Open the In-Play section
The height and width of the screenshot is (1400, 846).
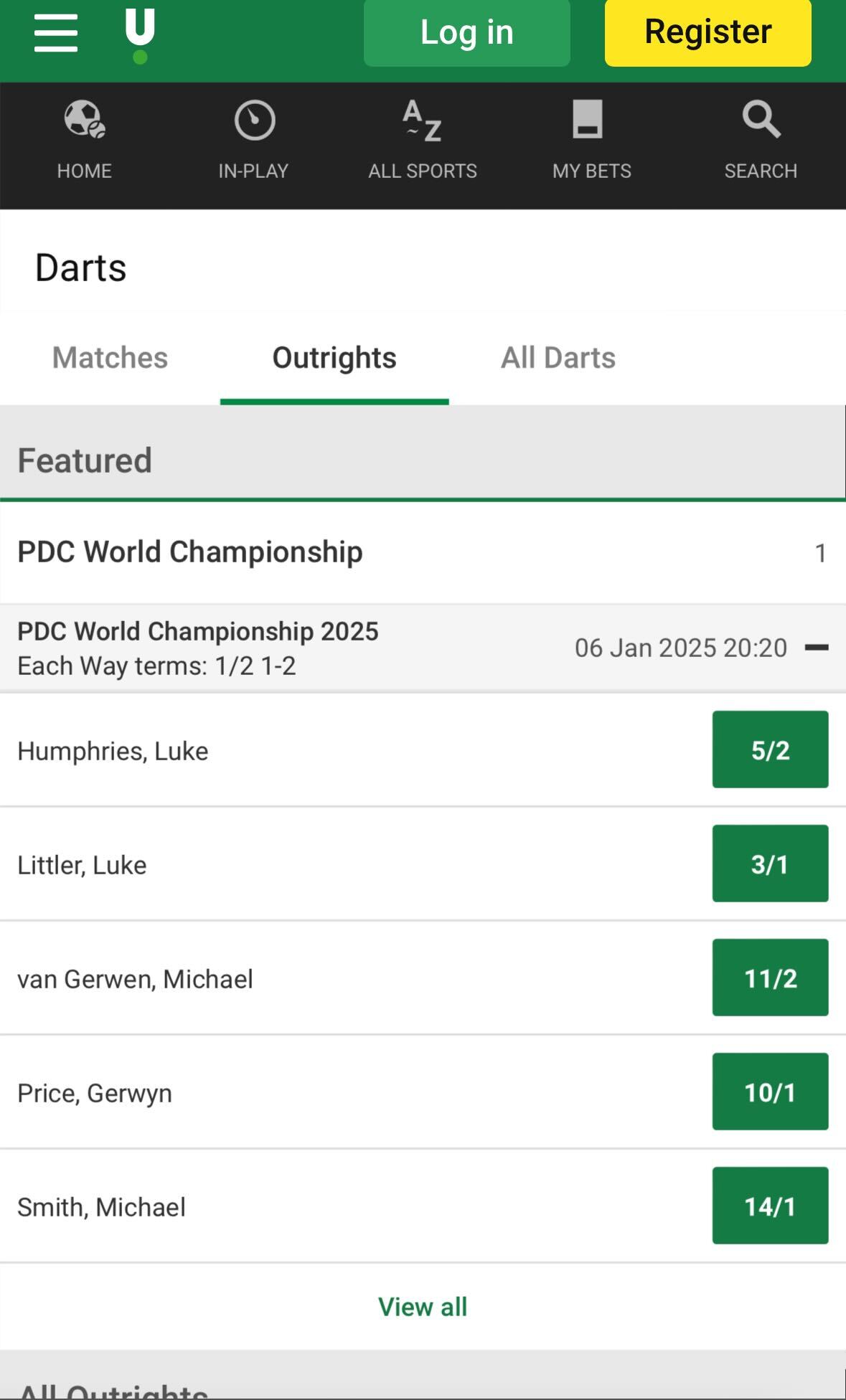253,136
